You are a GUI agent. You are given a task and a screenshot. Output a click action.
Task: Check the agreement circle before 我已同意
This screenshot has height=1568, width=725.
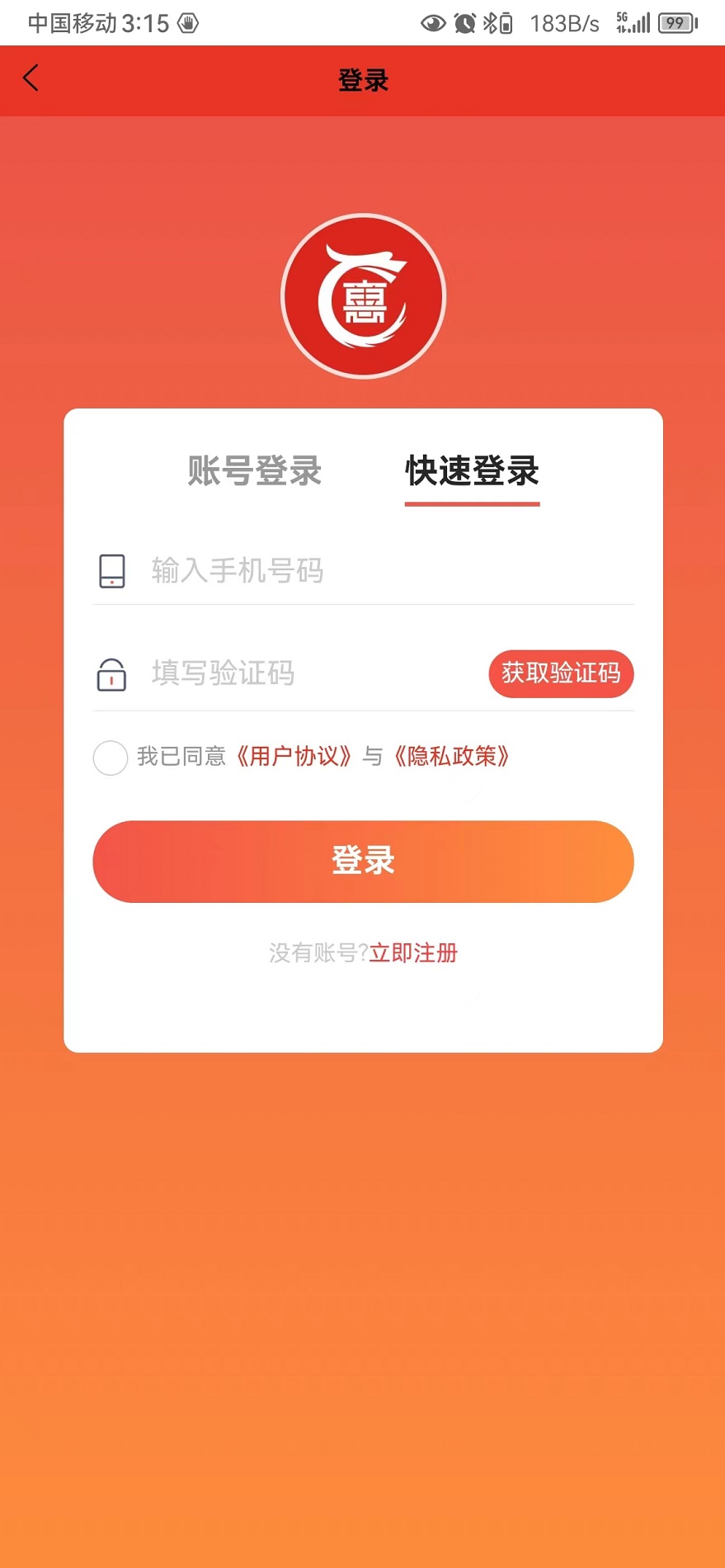(x=111, y=757)
